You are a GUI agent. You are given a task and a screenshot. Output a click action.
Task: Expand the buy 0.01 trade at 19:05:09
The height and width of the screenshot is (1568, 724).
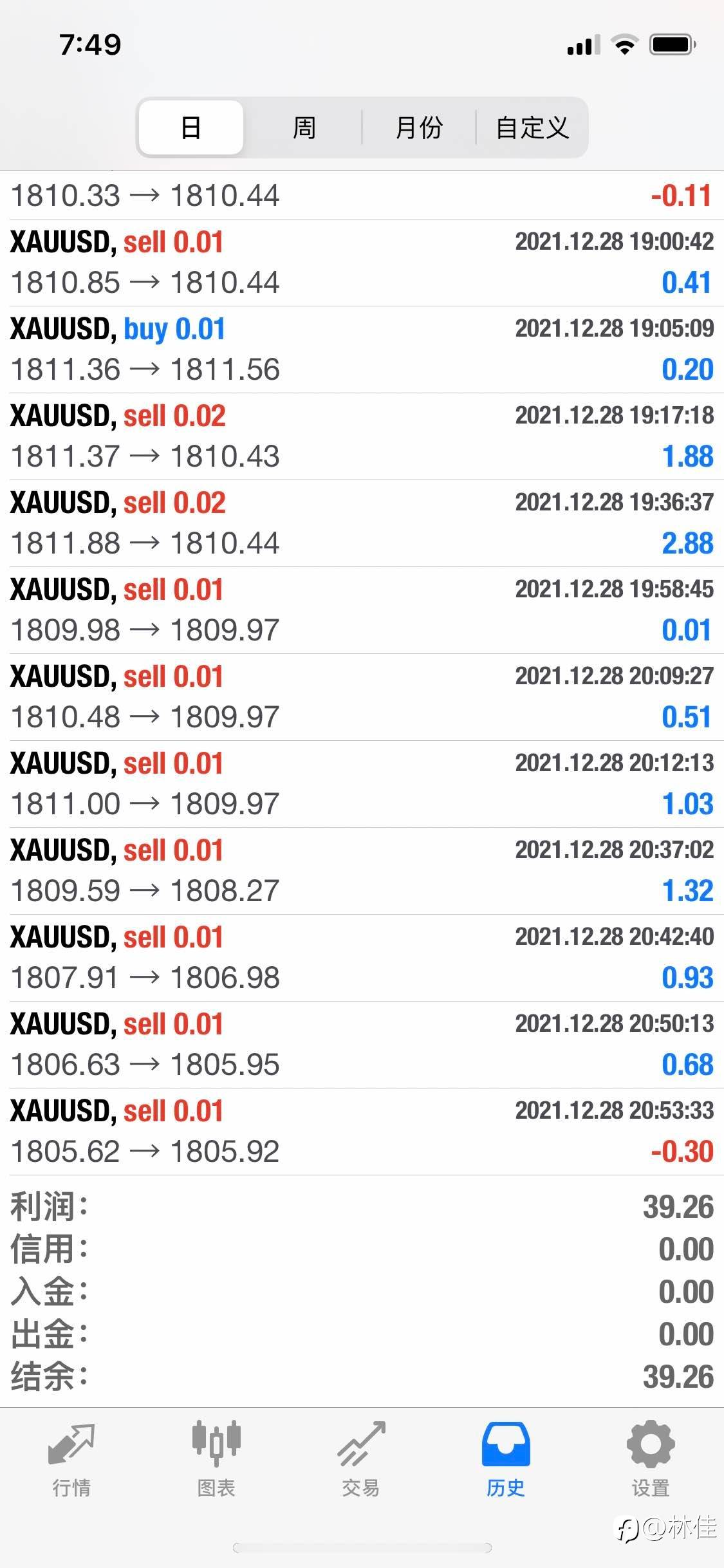(362, 350)
